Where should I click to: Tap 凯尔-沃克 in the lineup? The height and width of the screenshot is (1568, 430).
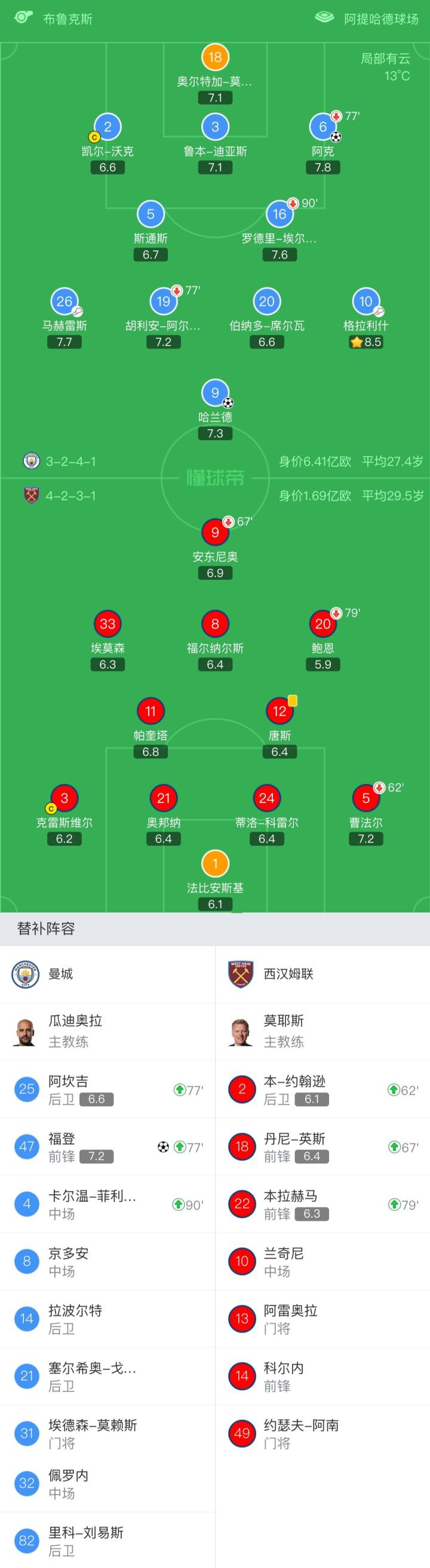pyautogui.click(x=108, y=128)
